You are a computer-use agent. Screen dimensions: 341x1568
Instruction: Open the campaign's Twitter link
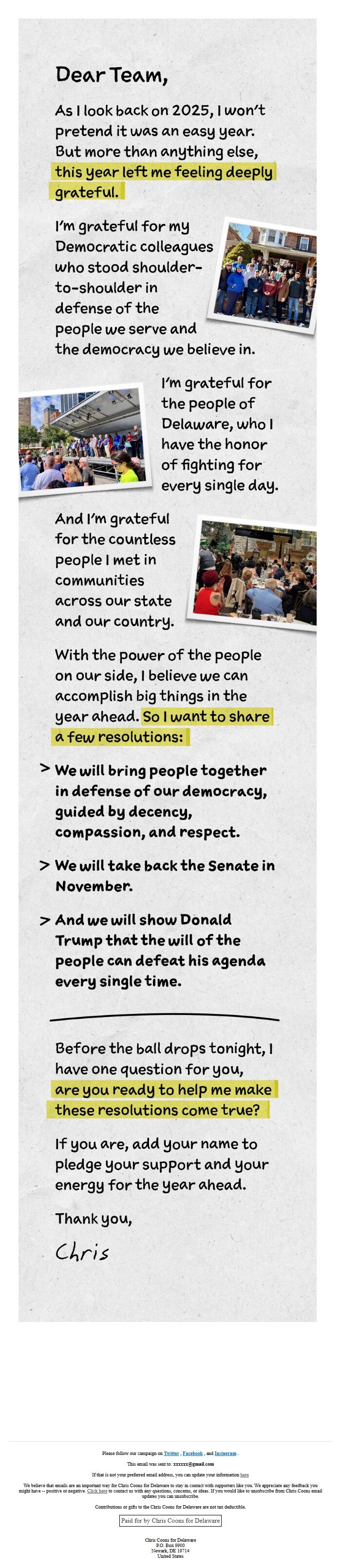coord(171,1453)
